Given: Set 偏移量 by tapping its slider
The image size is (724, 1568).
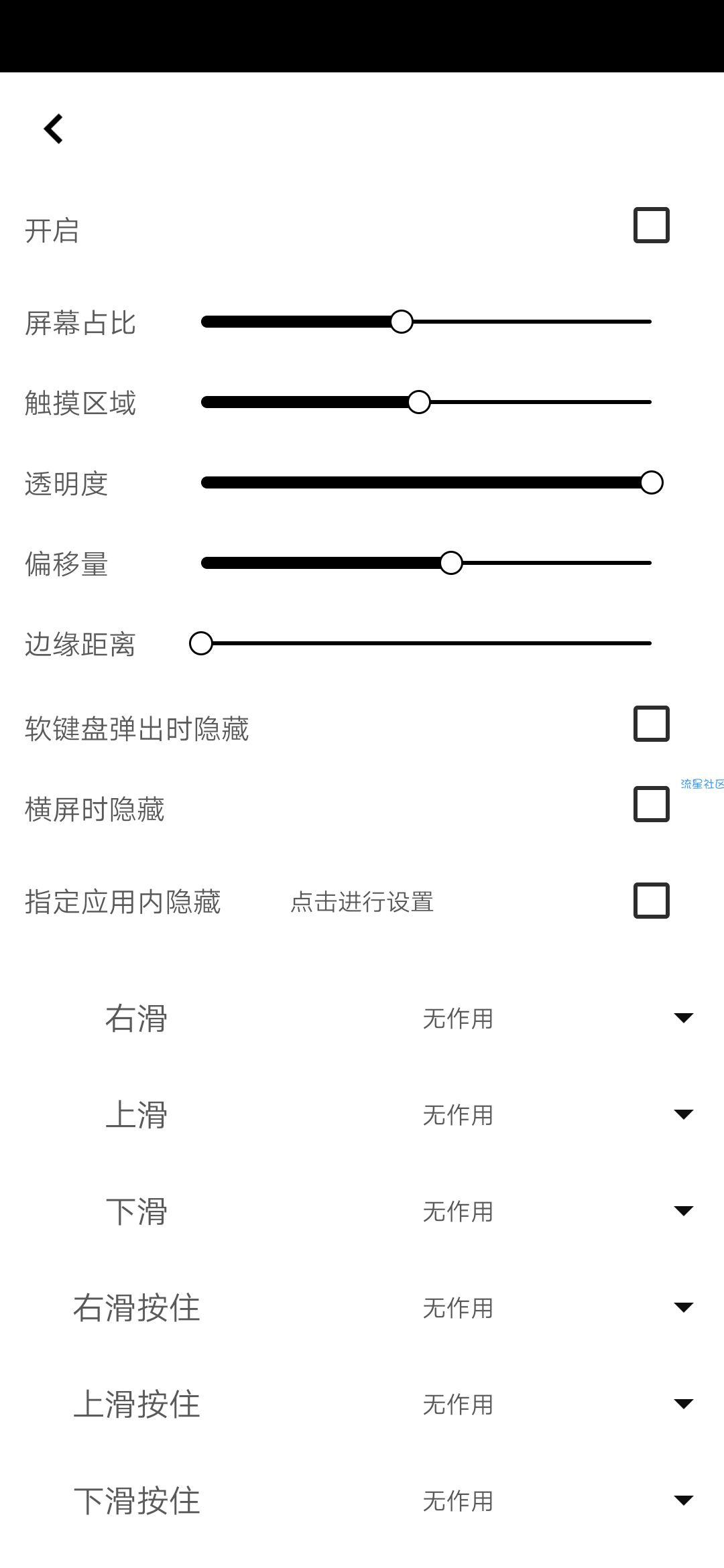Looking at the screenshot, I should click(426, 563).
